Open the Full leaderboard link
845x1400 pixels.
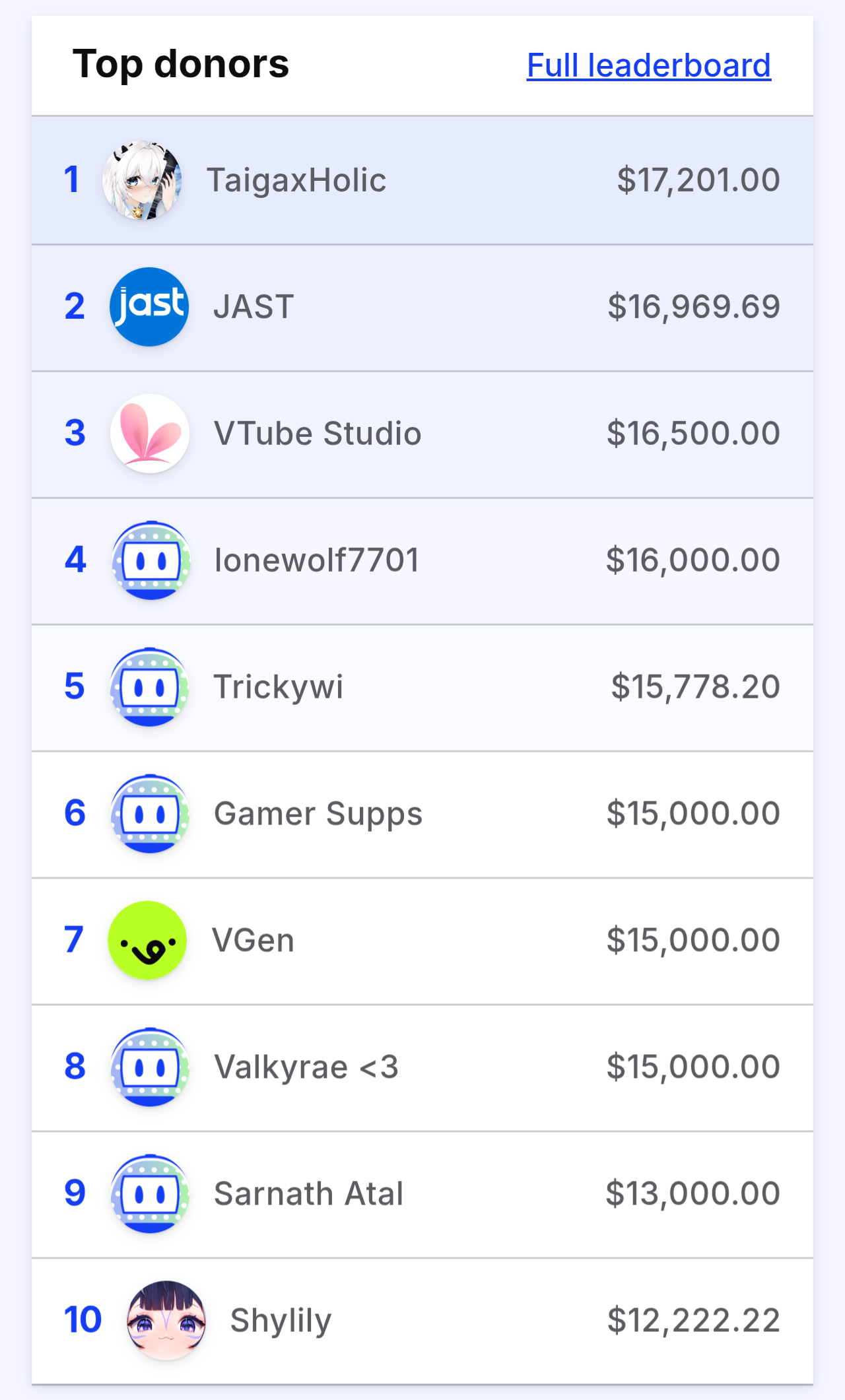coord(648,65)
